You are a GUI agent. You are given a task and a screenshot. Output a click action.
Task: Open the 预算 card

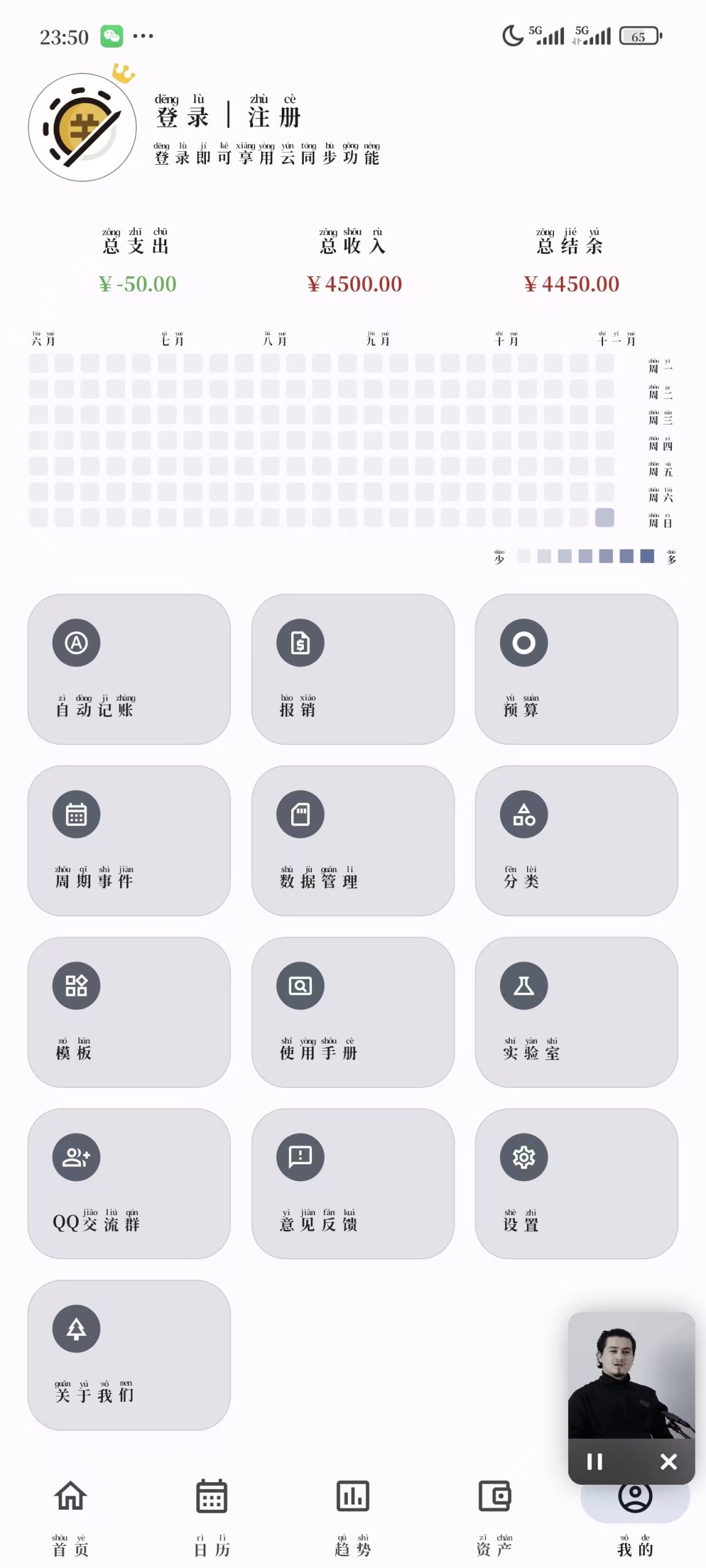click(x=576, y=669)
